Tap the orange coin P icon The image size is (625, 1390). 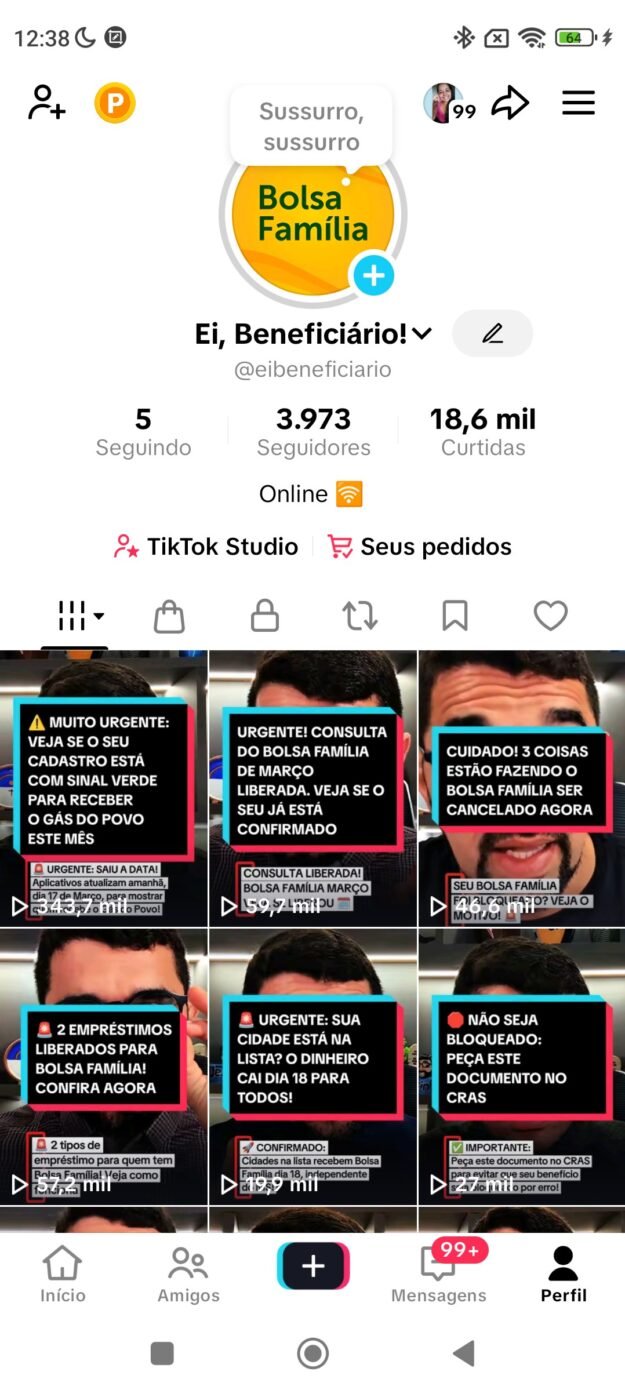115,103
